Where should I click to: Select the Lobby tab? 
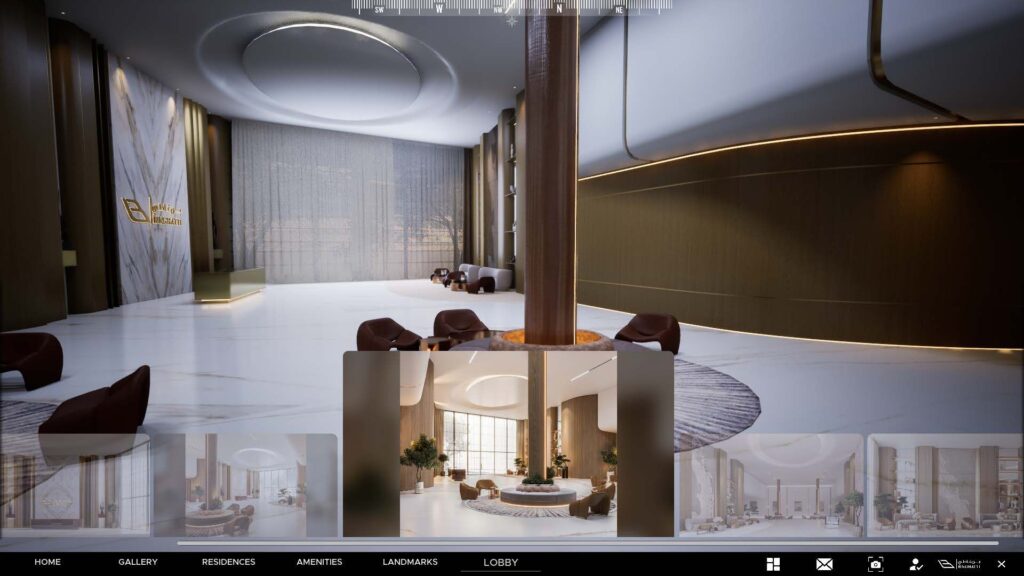pos(500,562)
